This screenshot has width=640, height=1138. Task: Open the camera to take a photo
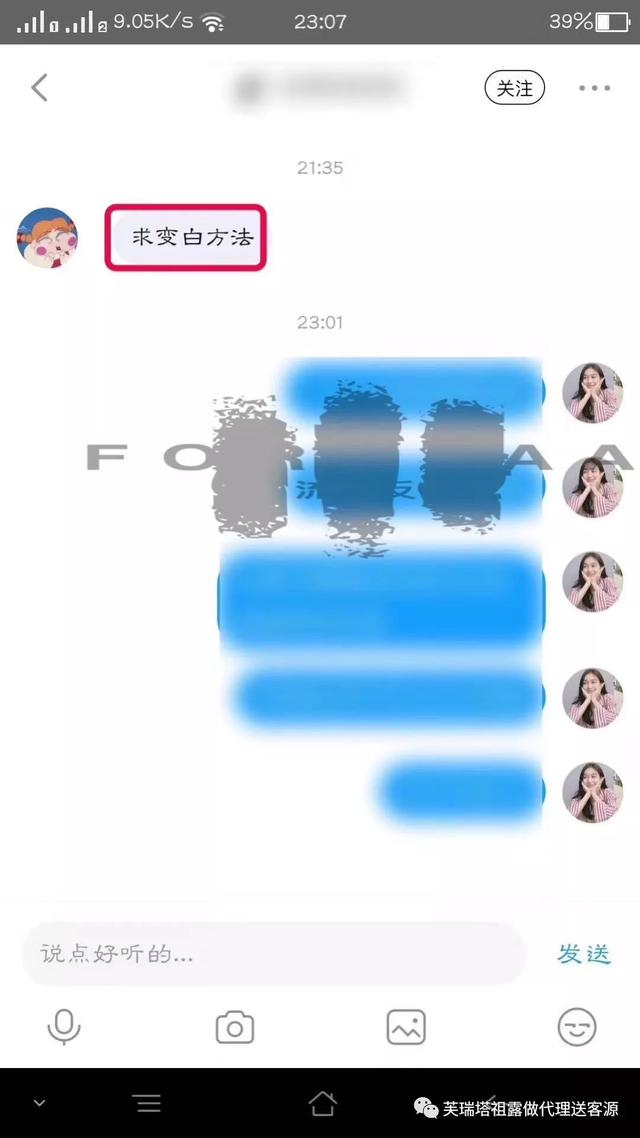[235, 1027]
